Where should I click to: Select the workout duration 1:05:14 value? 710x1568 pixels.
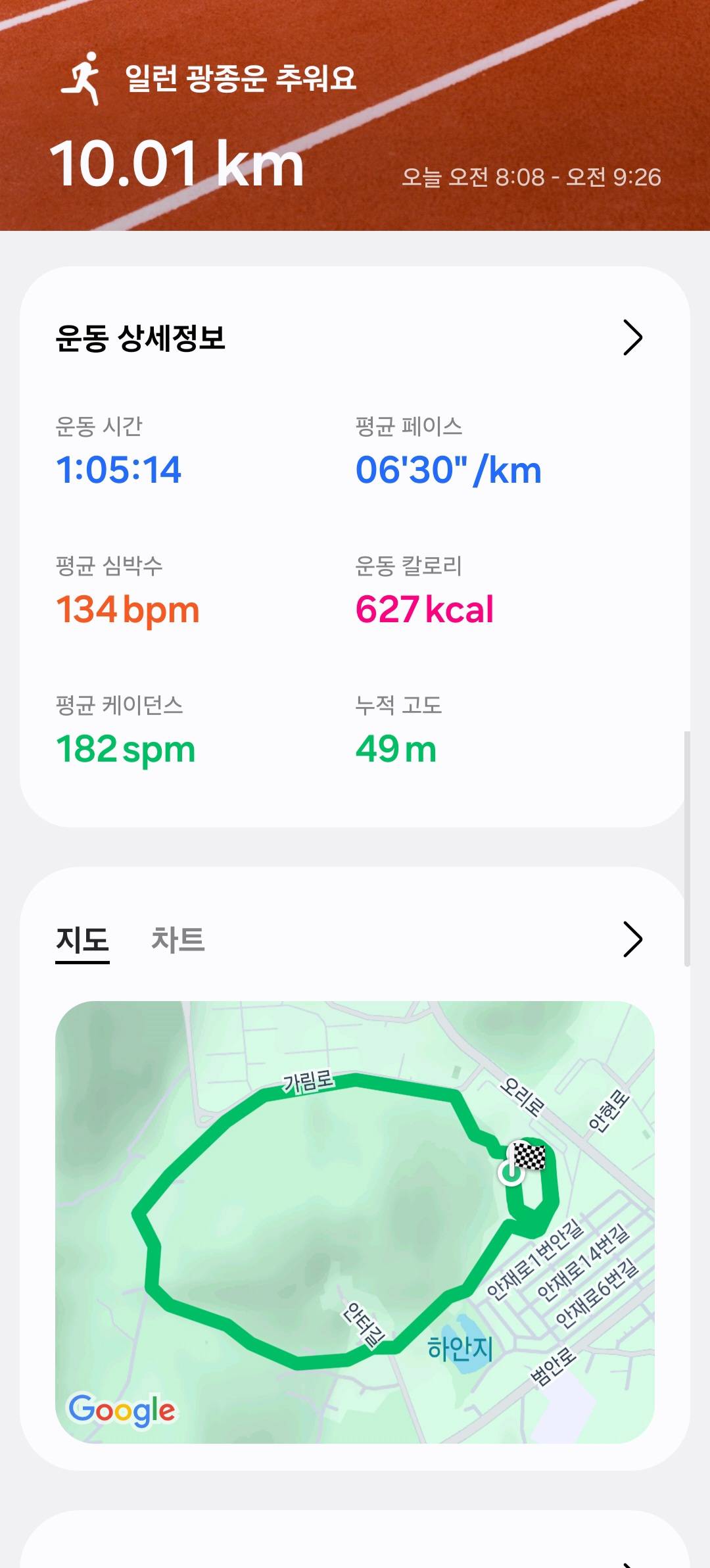pos(118,469)
